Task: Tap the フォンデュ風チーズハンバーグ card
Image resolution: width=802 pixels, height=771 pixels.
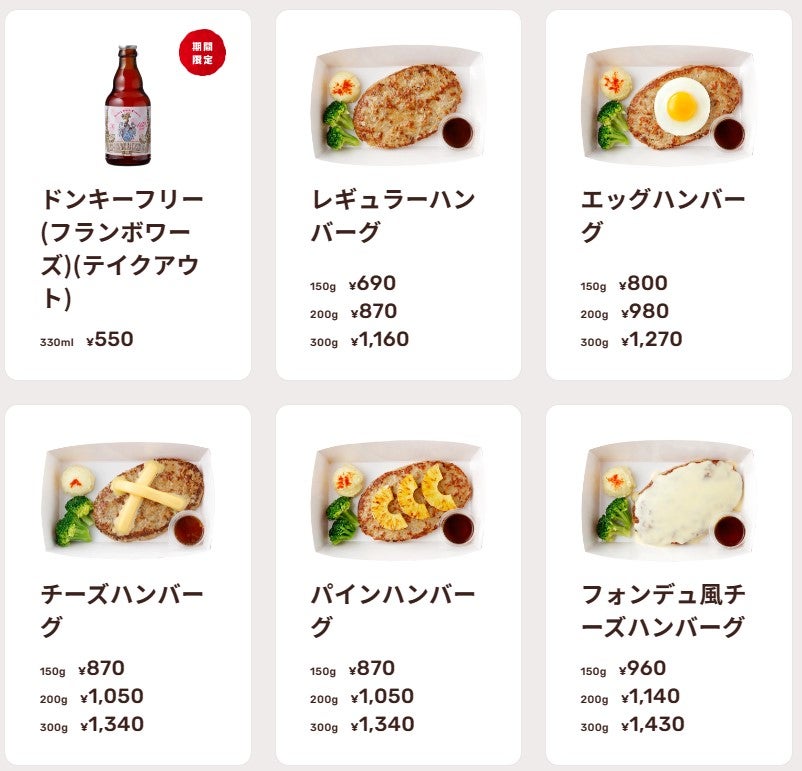Action: [x=668, y=585]
